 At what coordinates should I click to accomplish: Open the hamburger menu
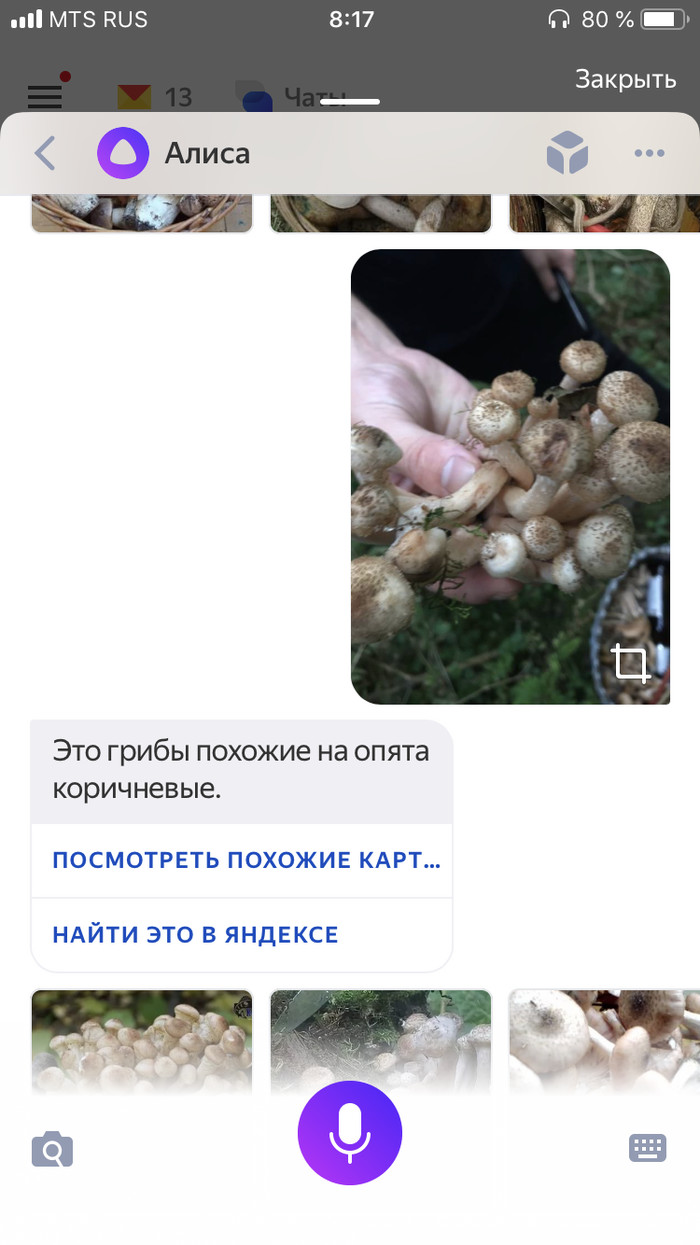point(45,96)
